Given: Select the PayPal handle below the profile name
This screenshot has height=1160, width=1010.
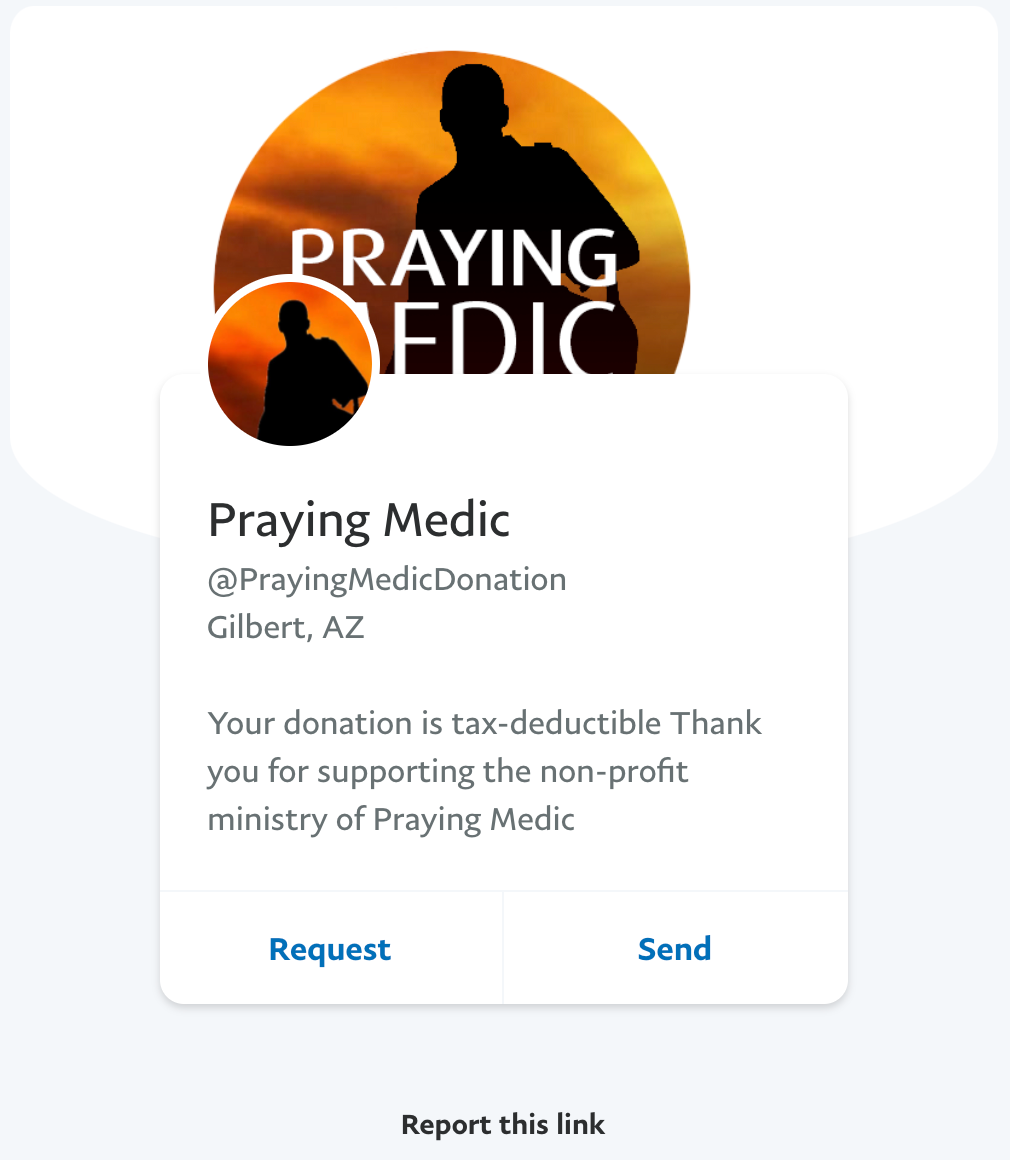Looking at the screenshot, I should 386,579.
